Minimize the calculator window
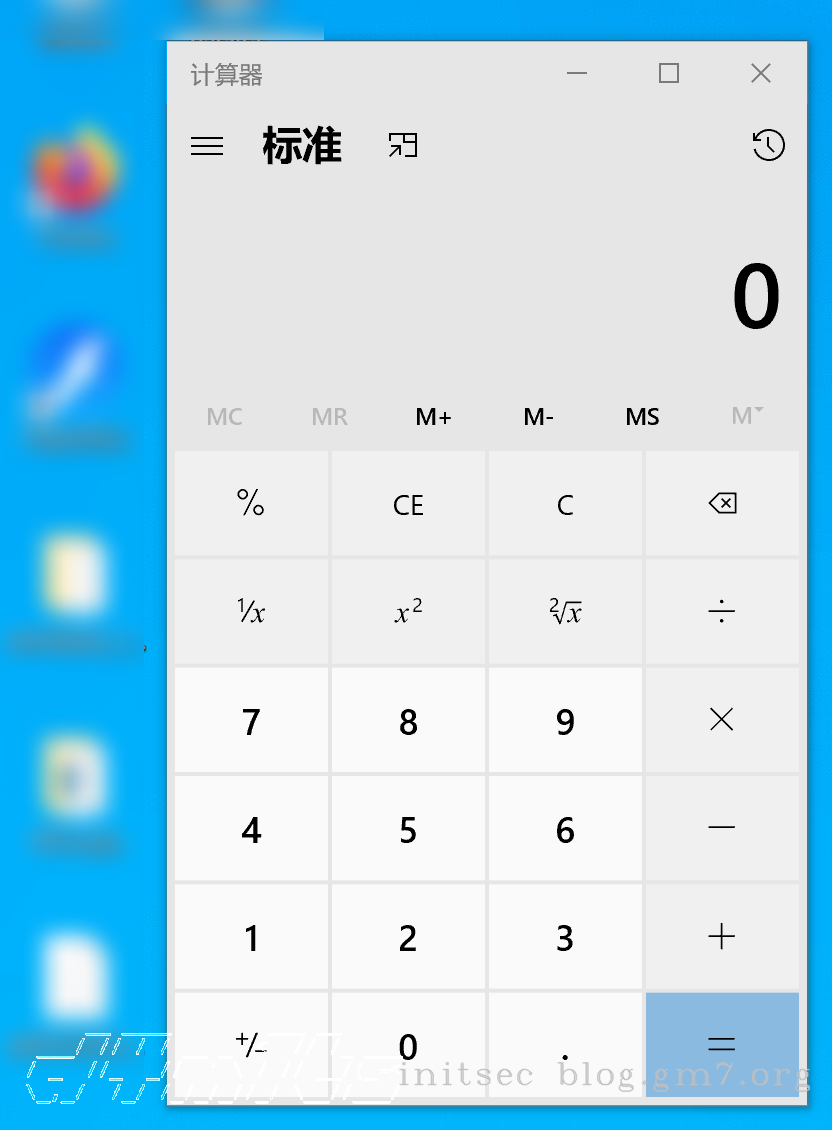832x1130 pixels. click(x=577, y=73)
